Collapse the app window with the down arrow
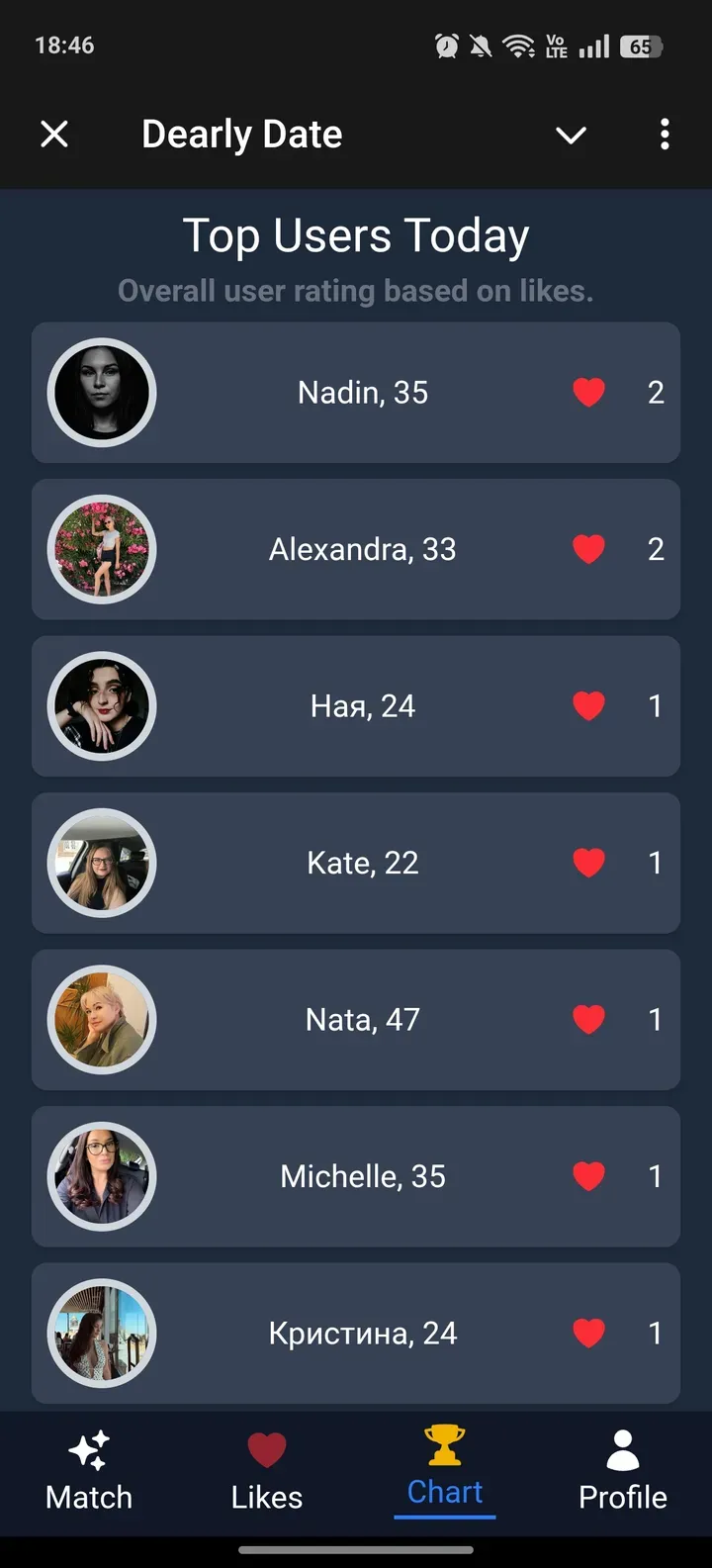Image resolution: width=712 pixels, height=1568 pixels. coord(571,135)
